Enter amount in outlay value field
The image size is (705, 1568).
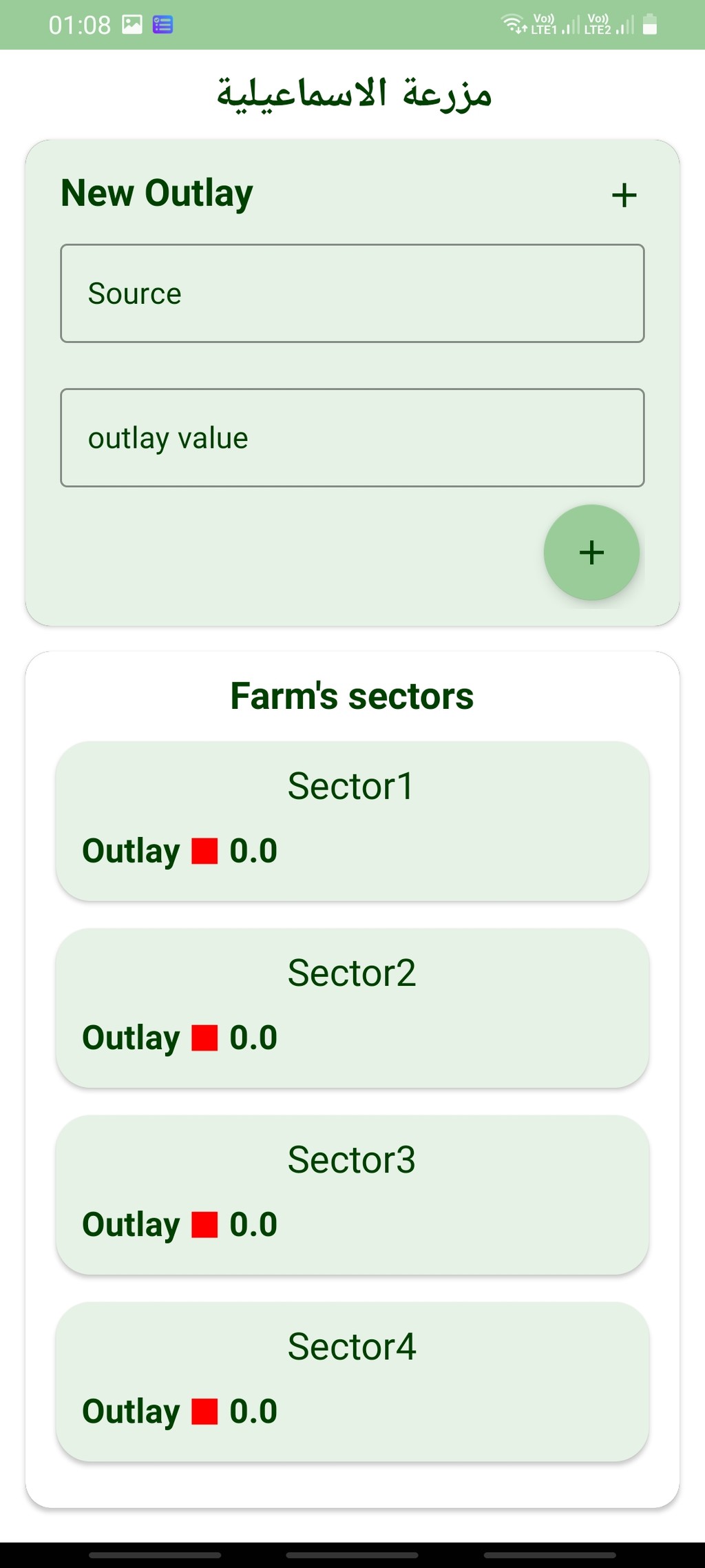352,438
